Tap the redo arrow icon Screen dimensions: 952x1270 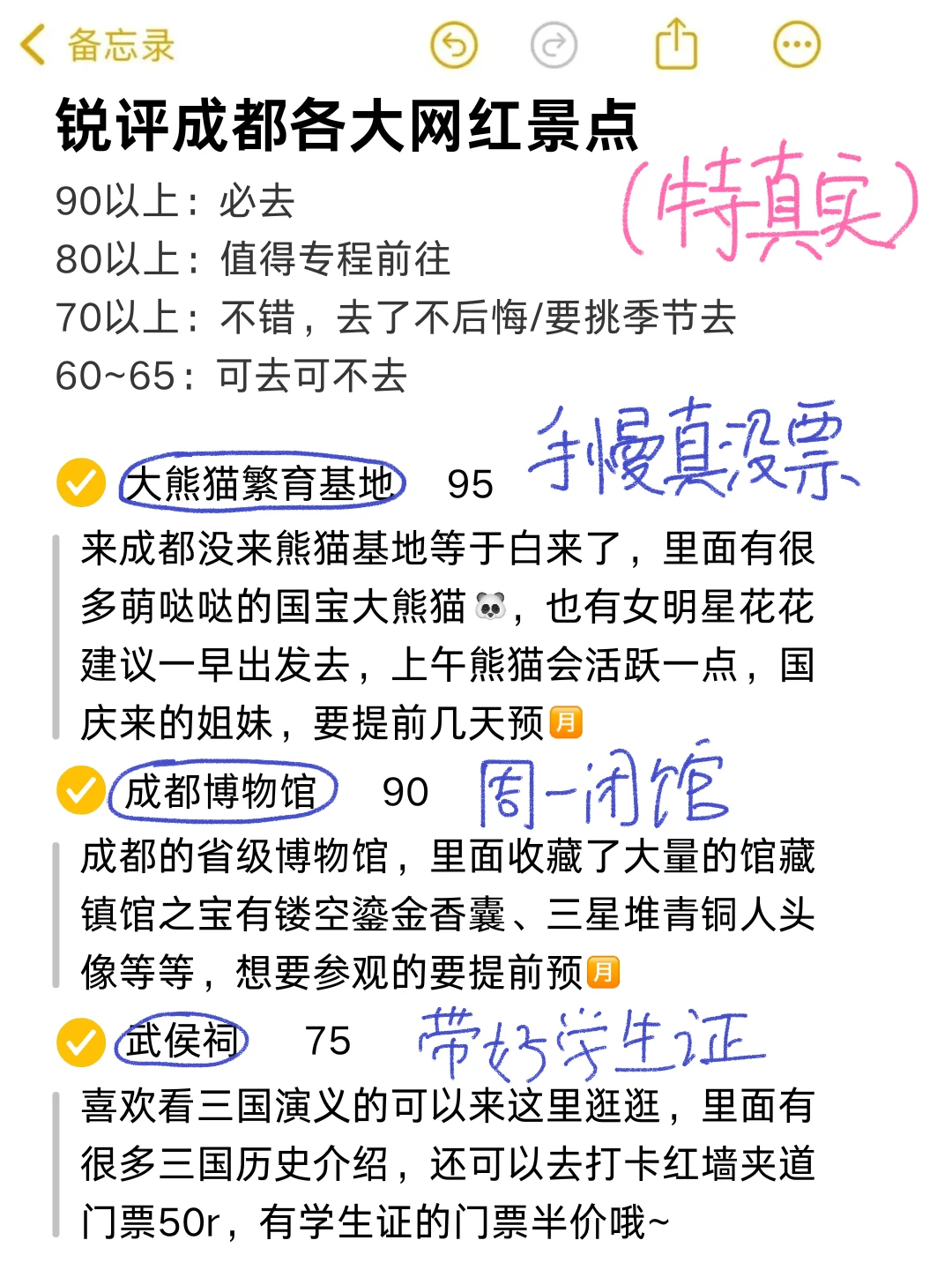point(554,42)
